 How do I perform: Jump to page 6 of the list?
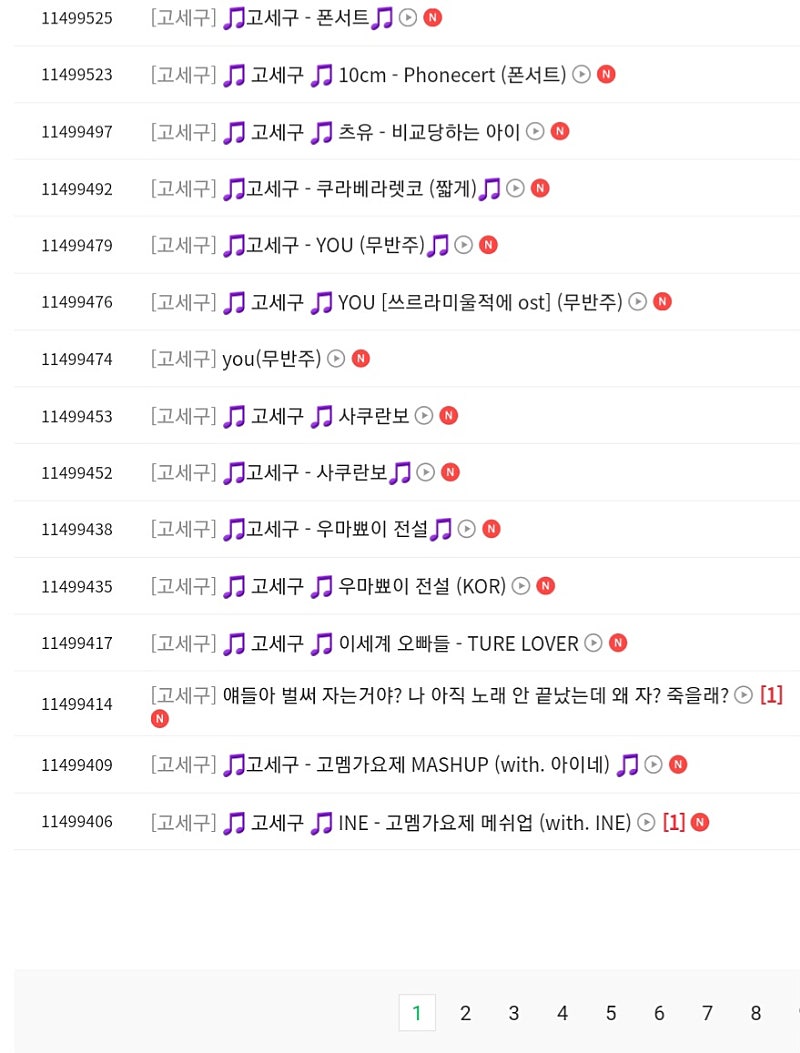coord(659,1013)
